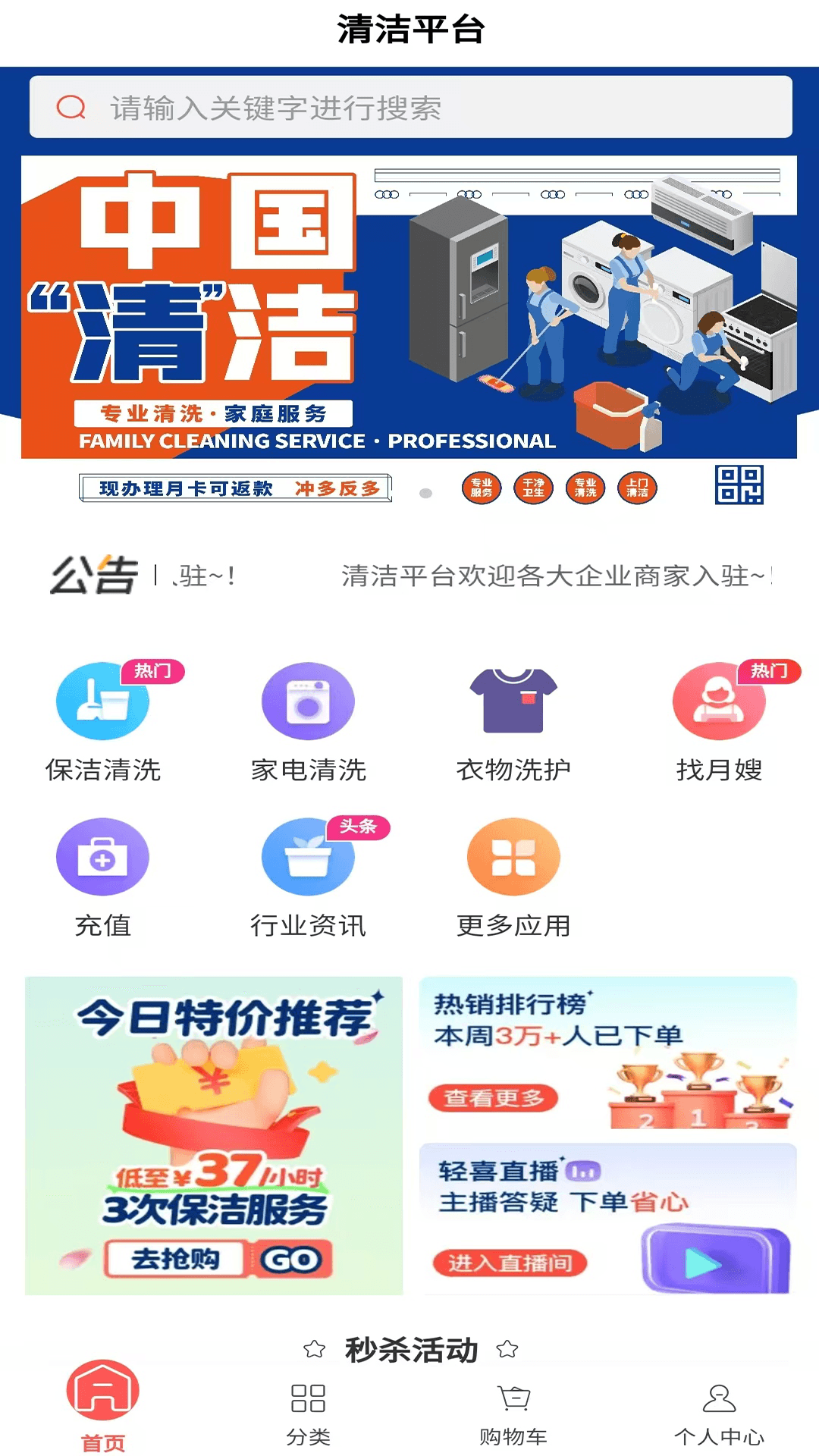Open the 保洁清洗 category
The image size is (819, 1456).
tap(103, 722)
